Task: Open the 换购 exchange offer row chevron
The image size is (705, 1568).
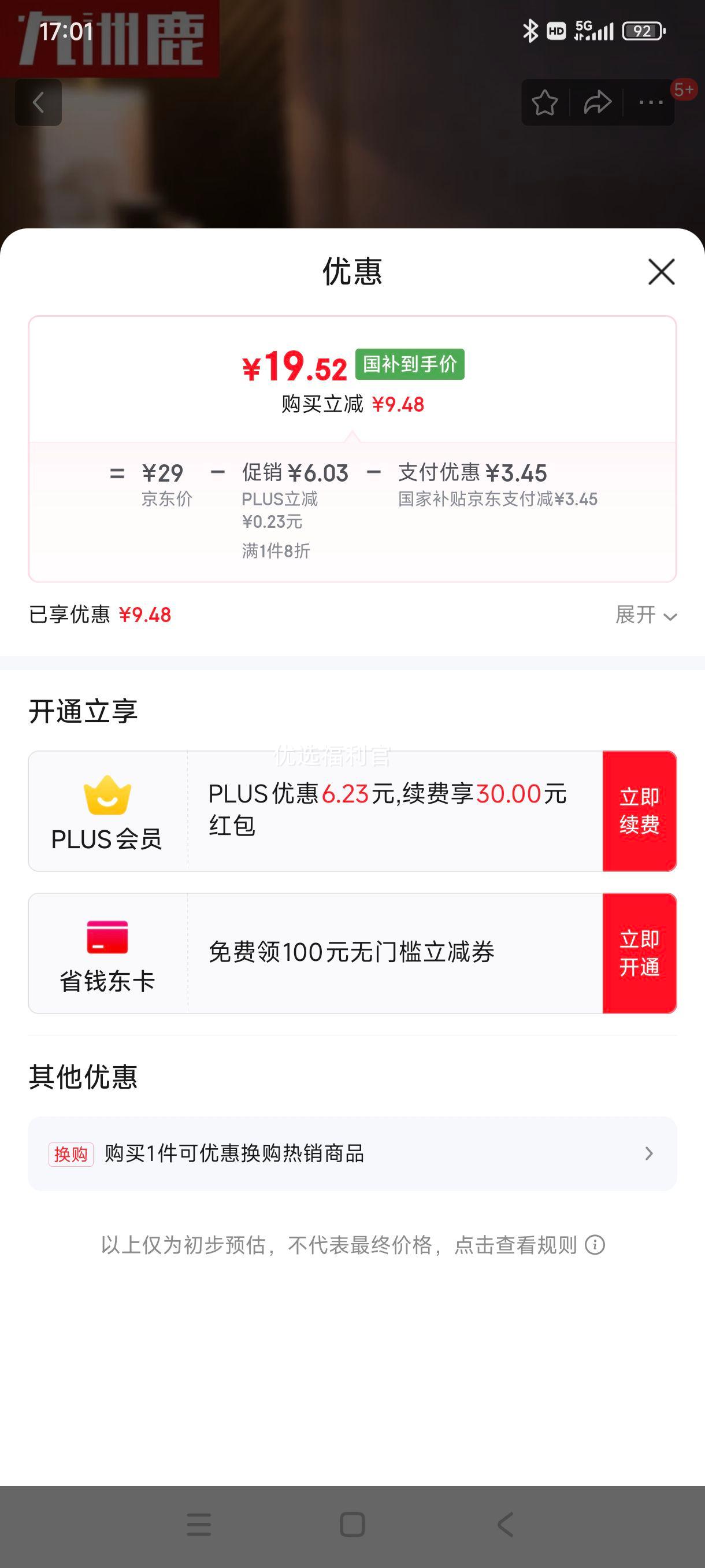Action: click(x=650, y=1153)
